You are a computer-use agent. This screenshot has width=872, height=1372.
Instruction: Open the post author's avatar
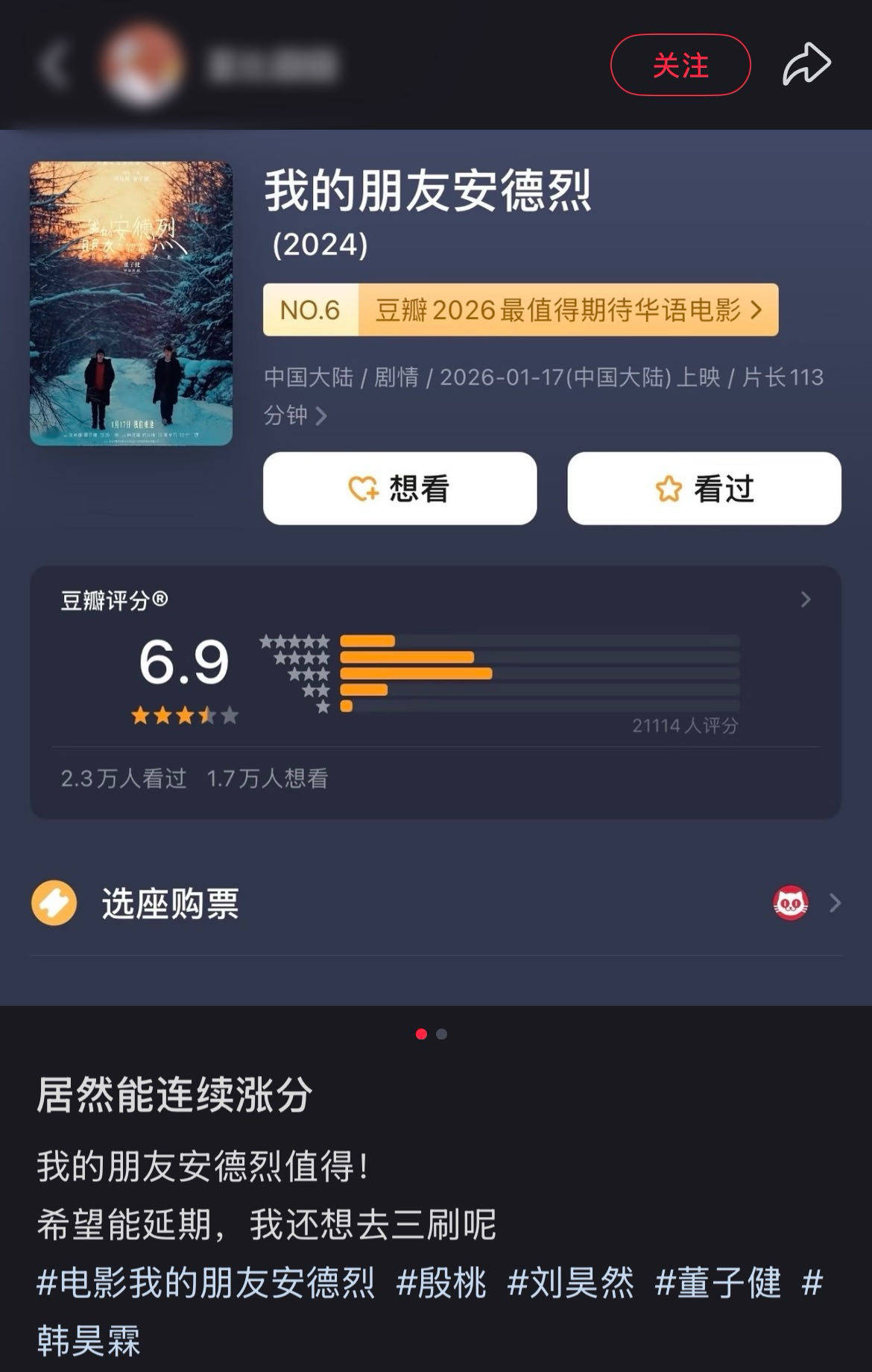143,66
